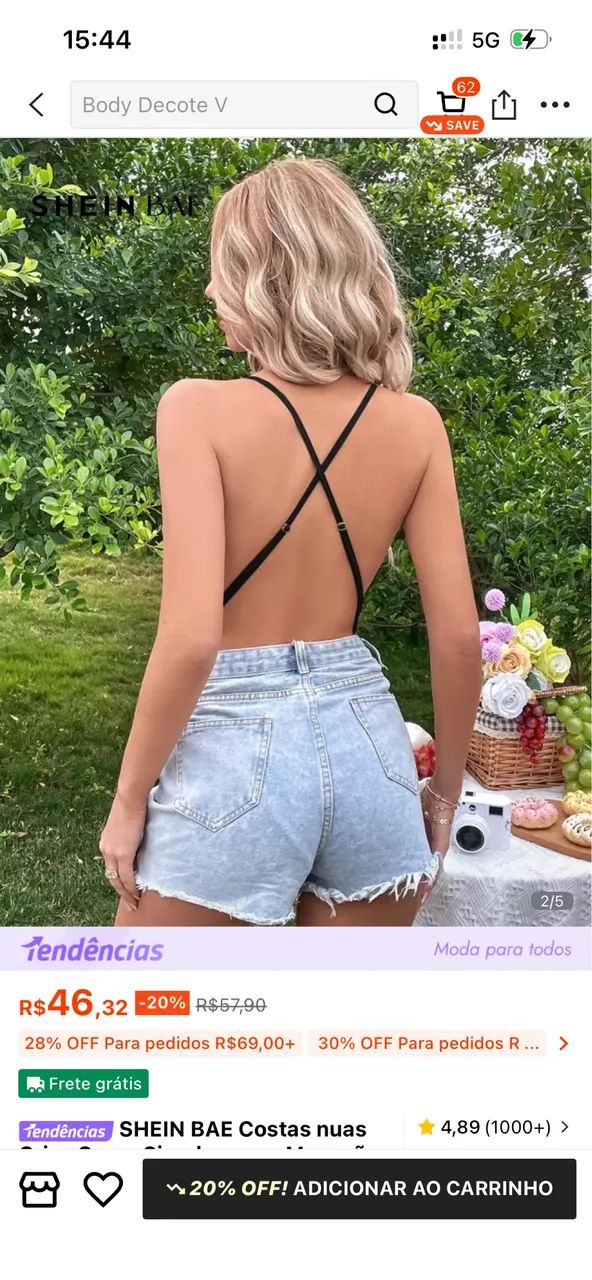Tap the magnifier icon in search box
This screenshot has width=592, height=1280.
[386, 105]
